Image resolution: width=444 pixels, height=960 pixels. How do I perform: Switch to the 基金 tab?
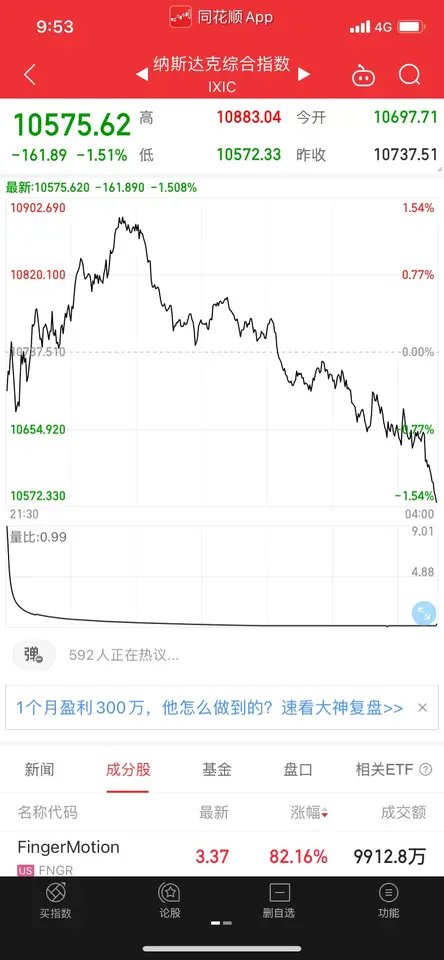pyautogui.click(x=217, y=770)
